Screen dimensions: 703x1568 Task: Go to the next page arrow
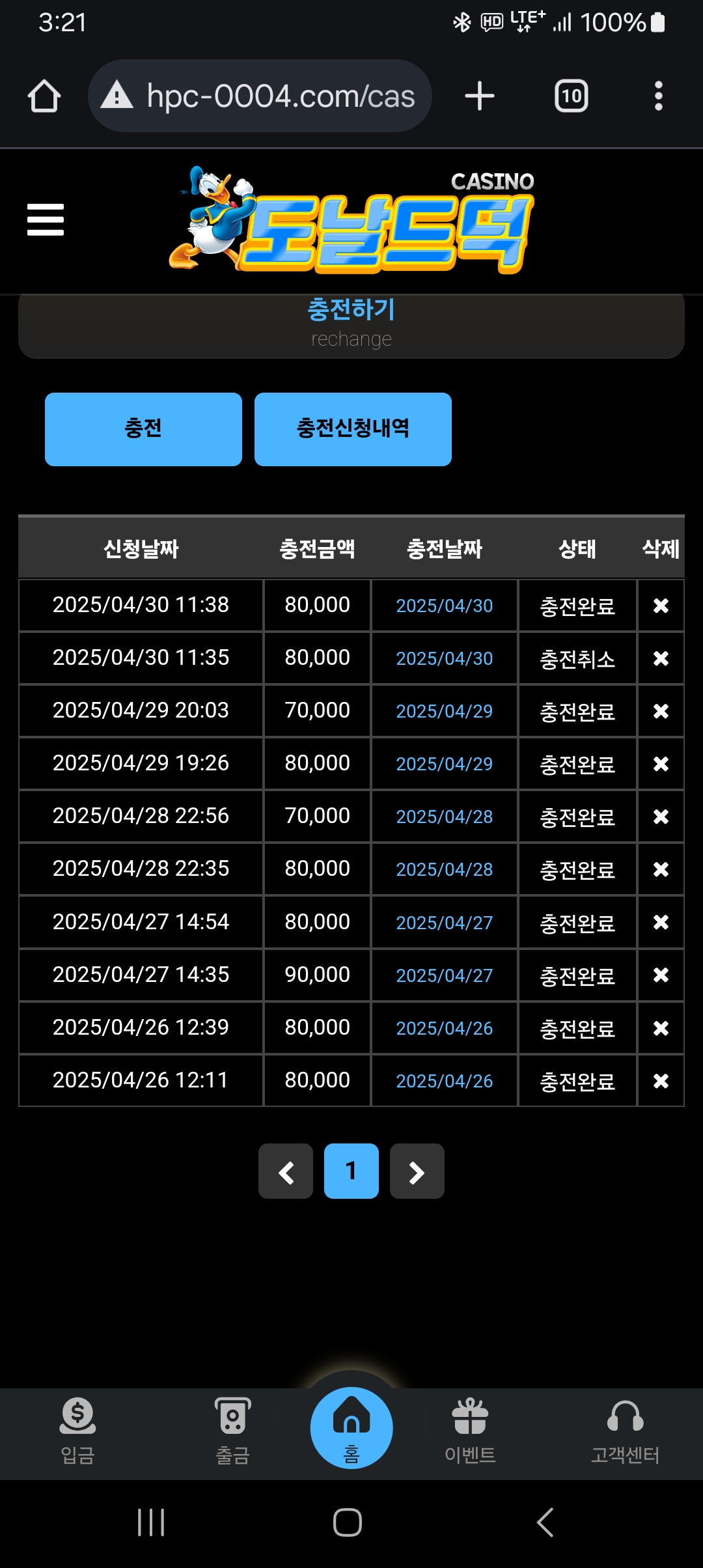point(417,1171)
